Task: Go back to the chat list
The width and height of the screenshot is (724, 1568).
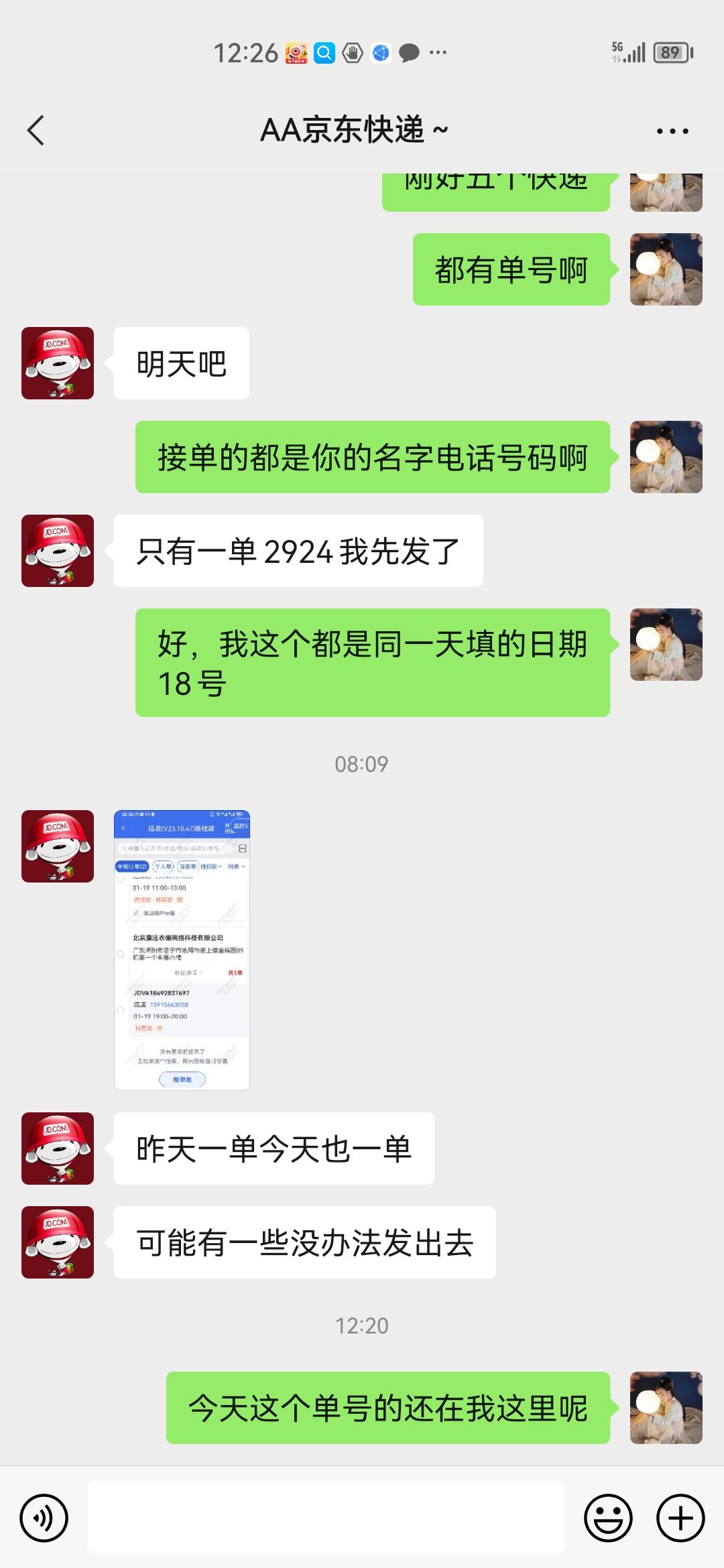Action: (x=36, y=130)
